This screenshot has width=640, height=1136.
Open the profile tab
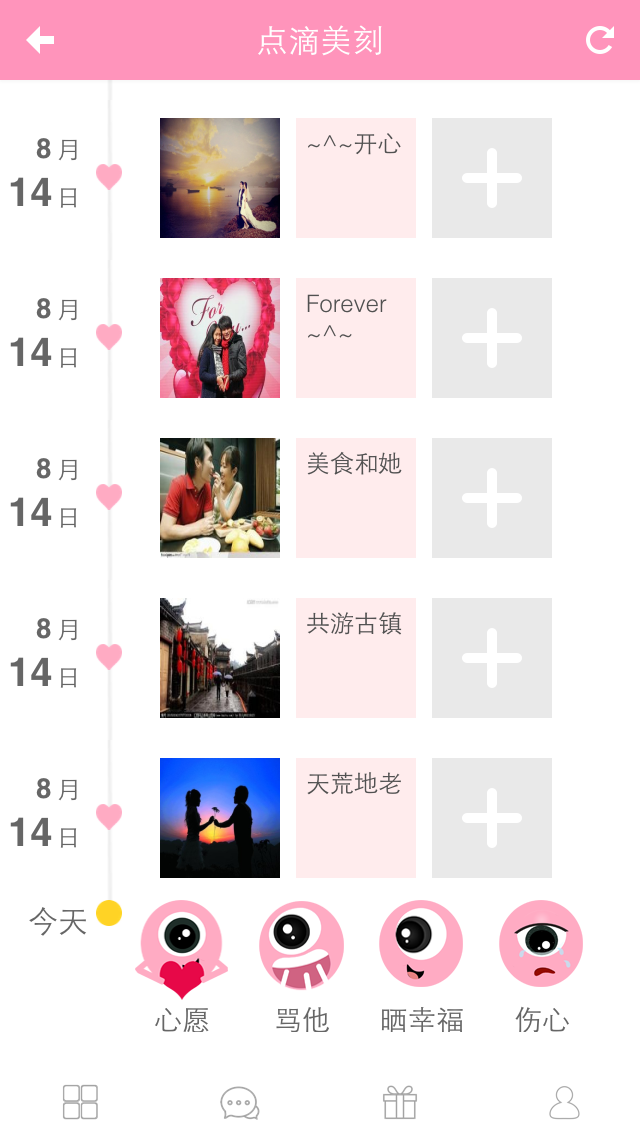point(564,1102)
